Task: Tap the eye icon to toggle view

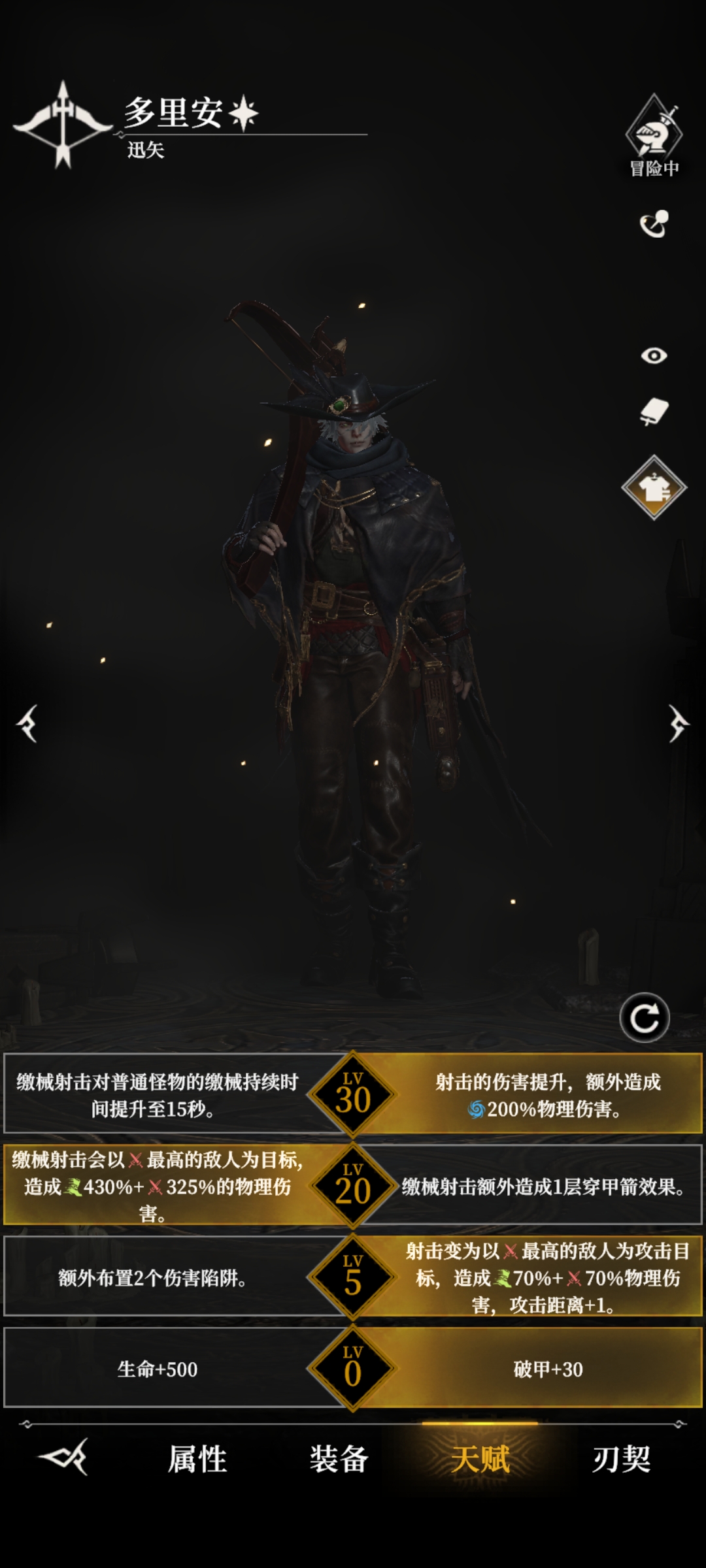Action: [654, 355]
